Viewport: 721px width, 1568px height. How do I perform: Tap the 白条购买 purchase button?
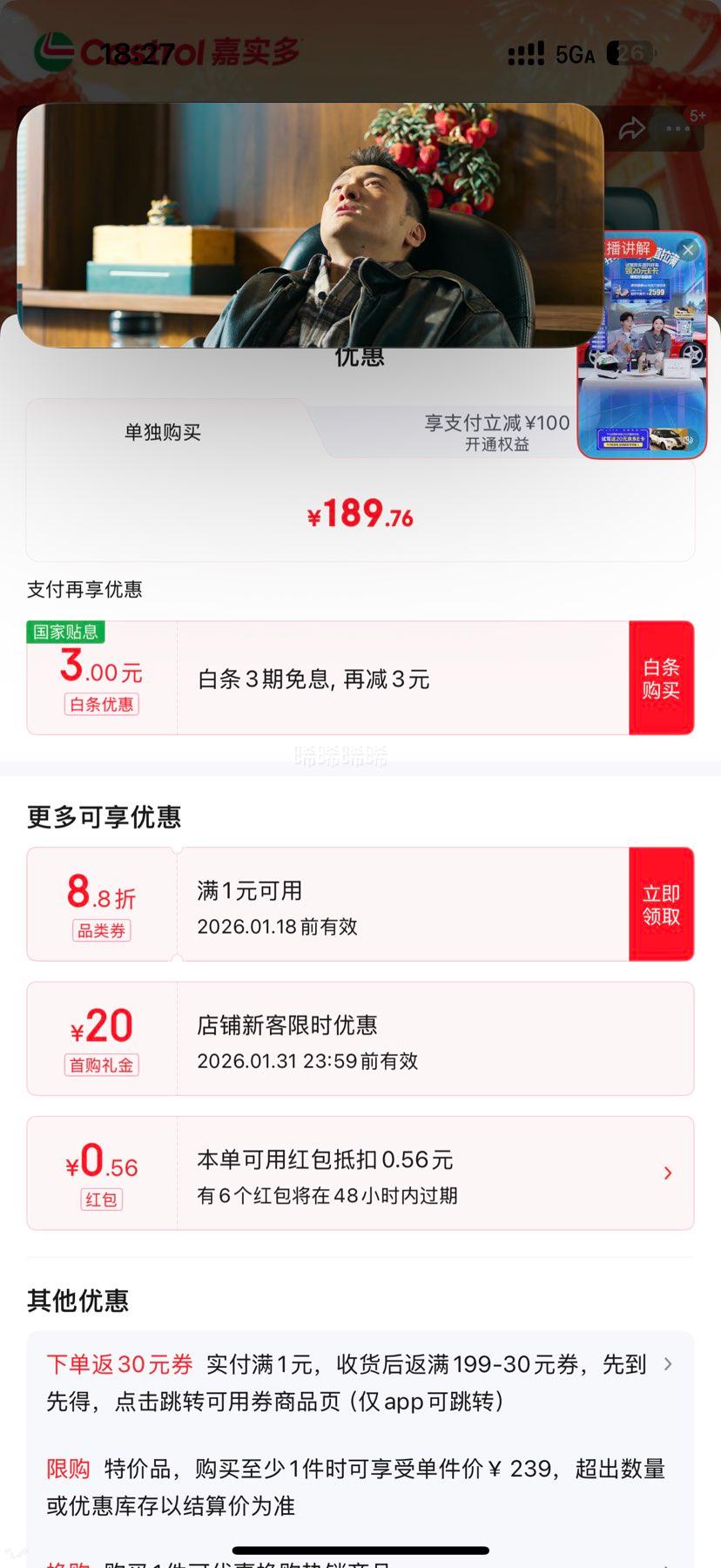point(662,678)
